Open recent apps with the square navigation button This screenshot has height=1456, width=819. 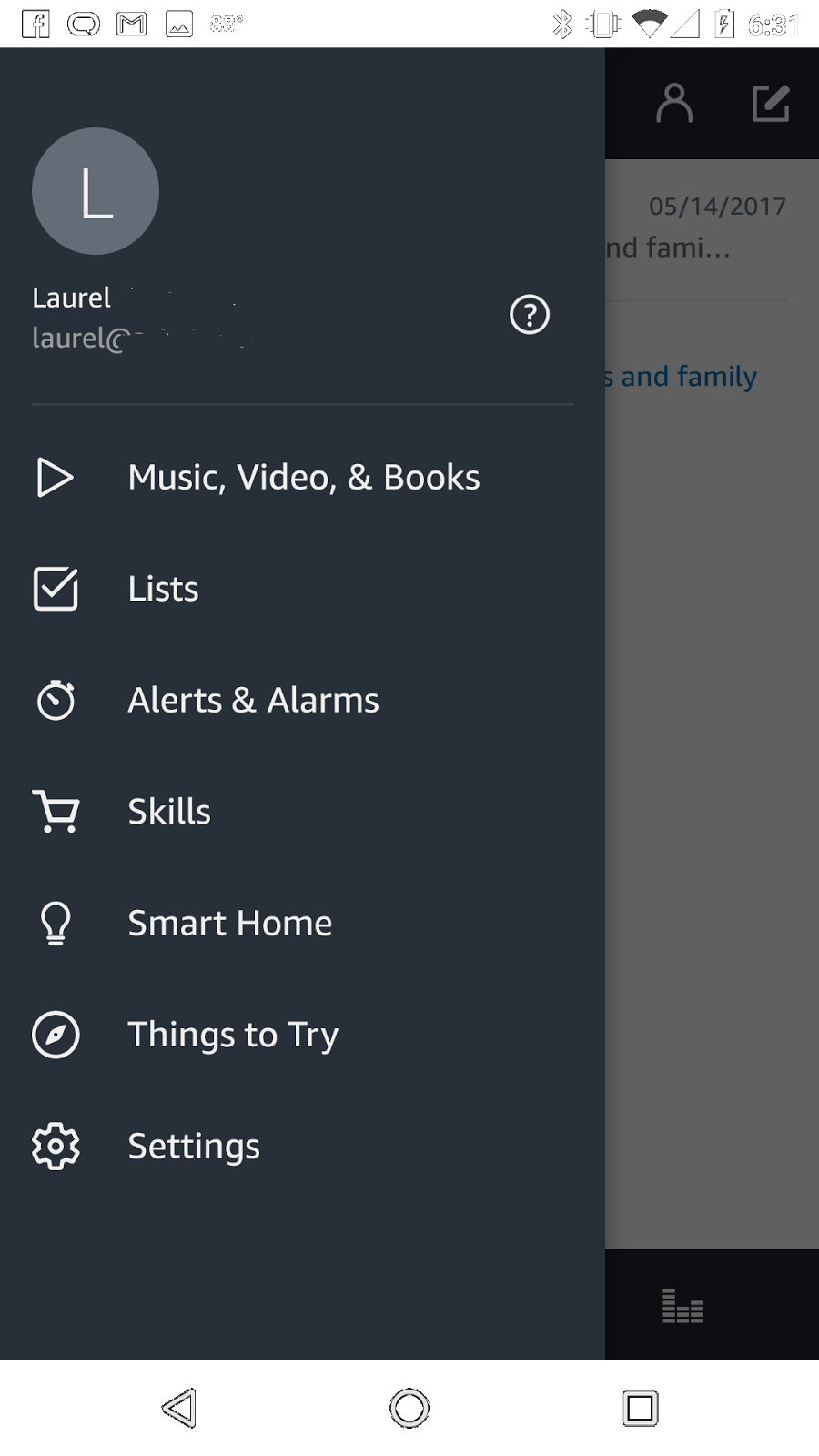[639, 1408]
